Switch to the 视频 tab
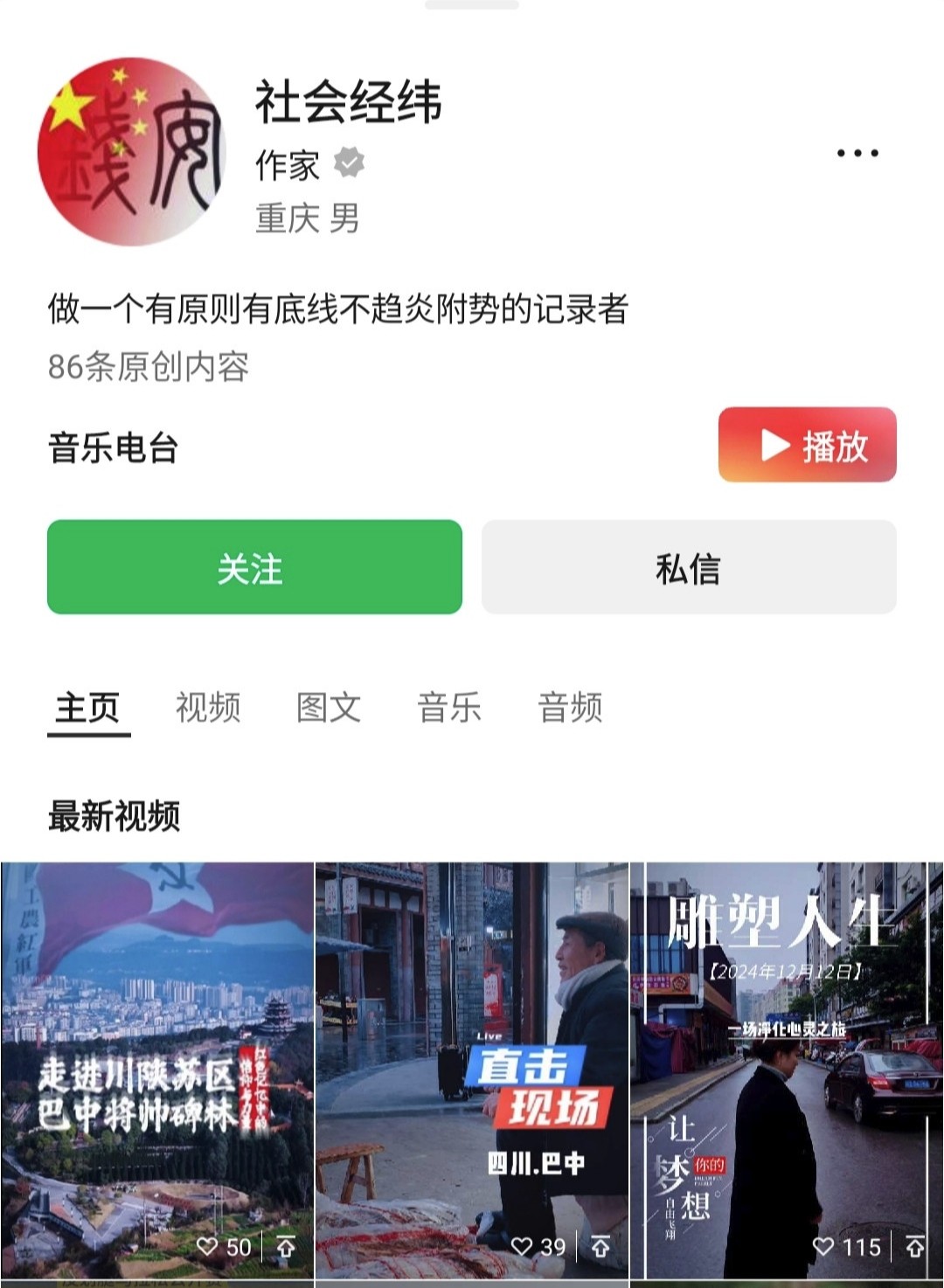The width and height of the screenshot is (944, 1288). pos(208,708)
